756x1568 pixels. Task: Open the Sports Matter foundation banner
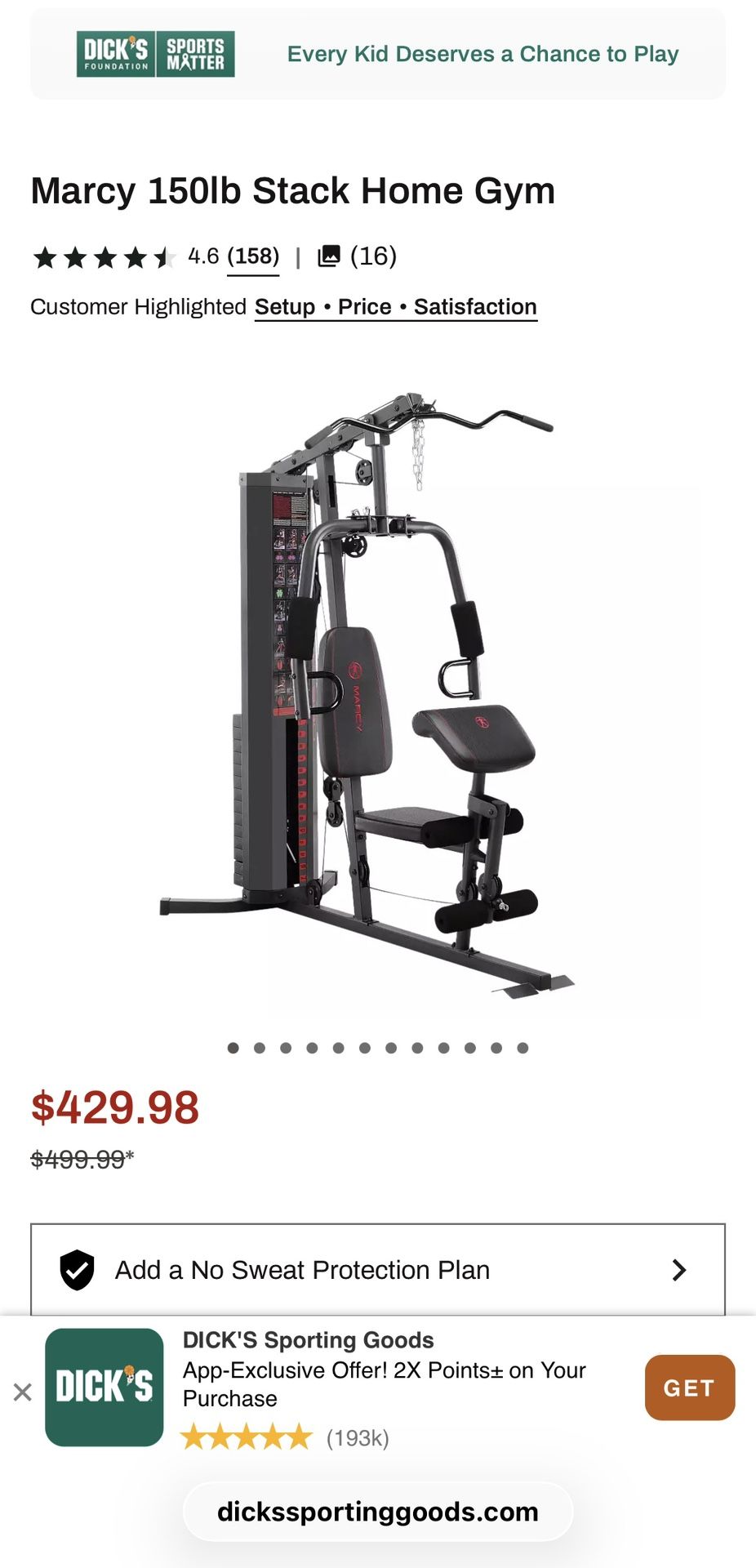pos(377,54)
